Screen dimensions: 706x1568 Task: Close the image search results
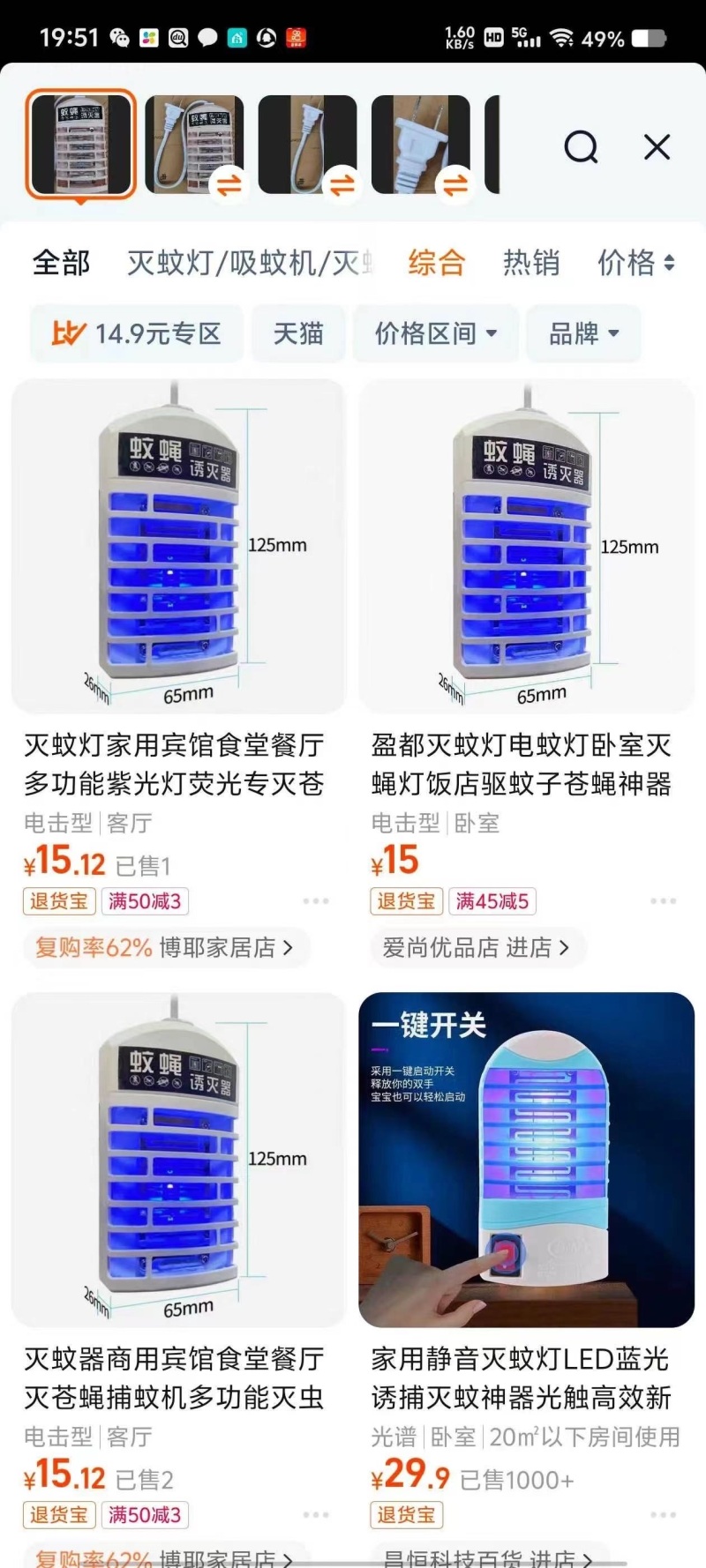tap(657, 147)
